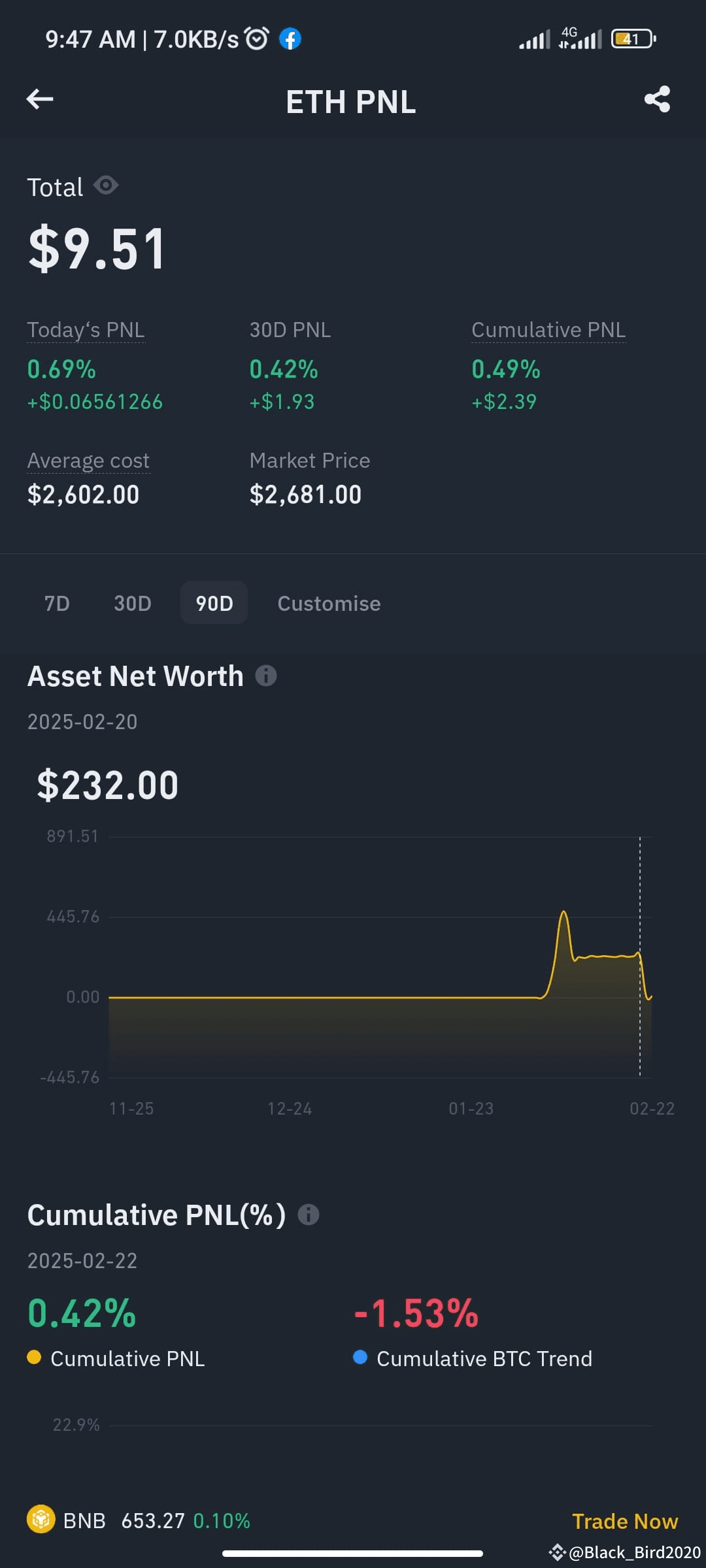Expand the Average cost explanation
Viewport: 706px width, 1568px height.
(x=89, y=461)
